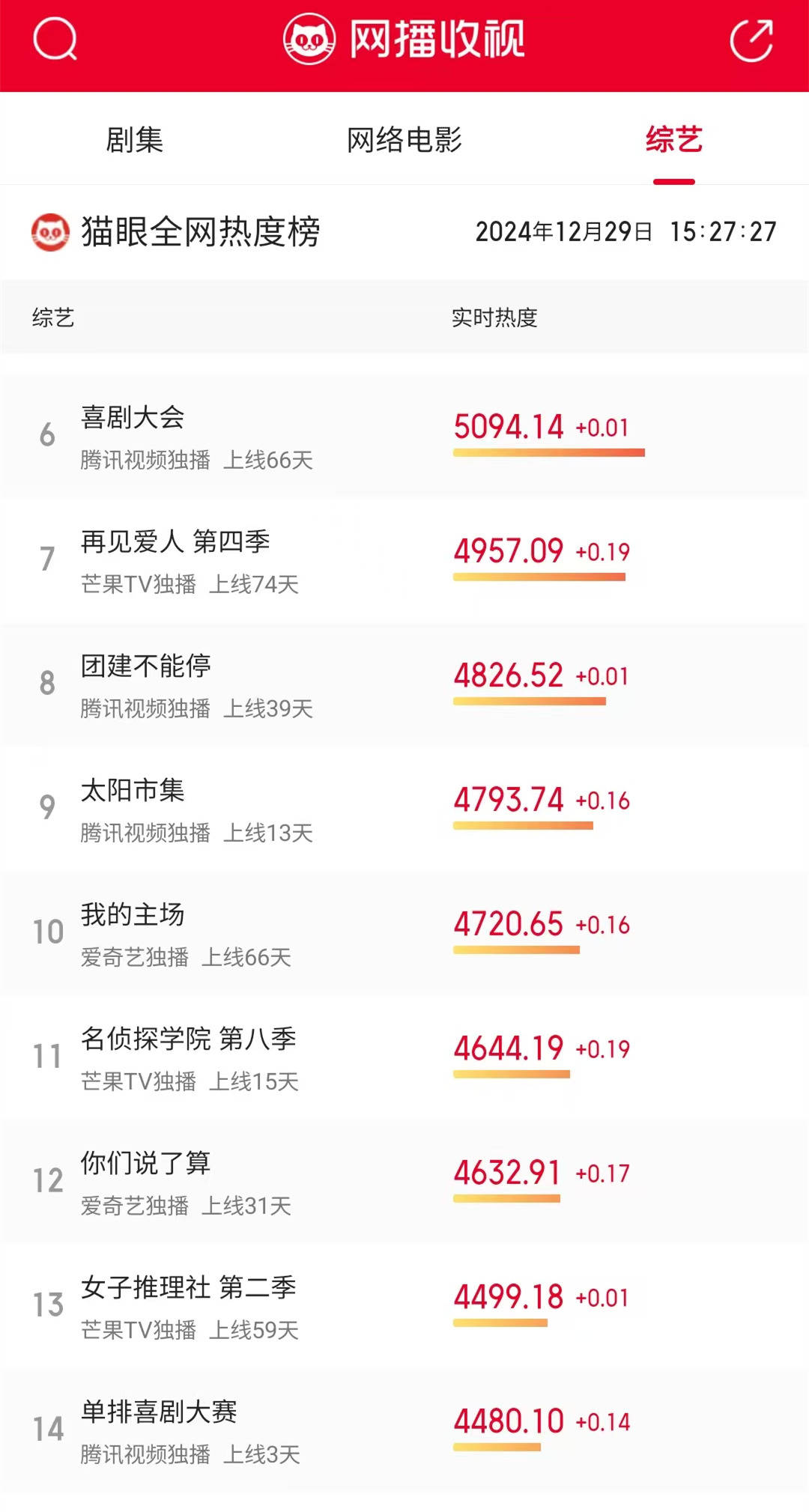Open 太阳市集 details
The width and height of the screenshot is (809, 1512).
click(404, 809)
